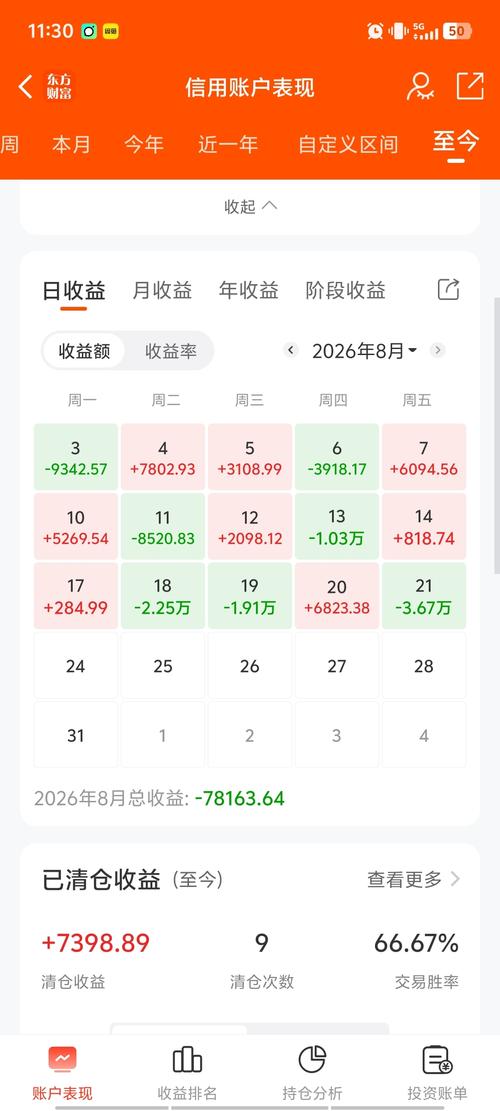
Task: Switch to the 本月 period tab
Action: tap(72, 145)
